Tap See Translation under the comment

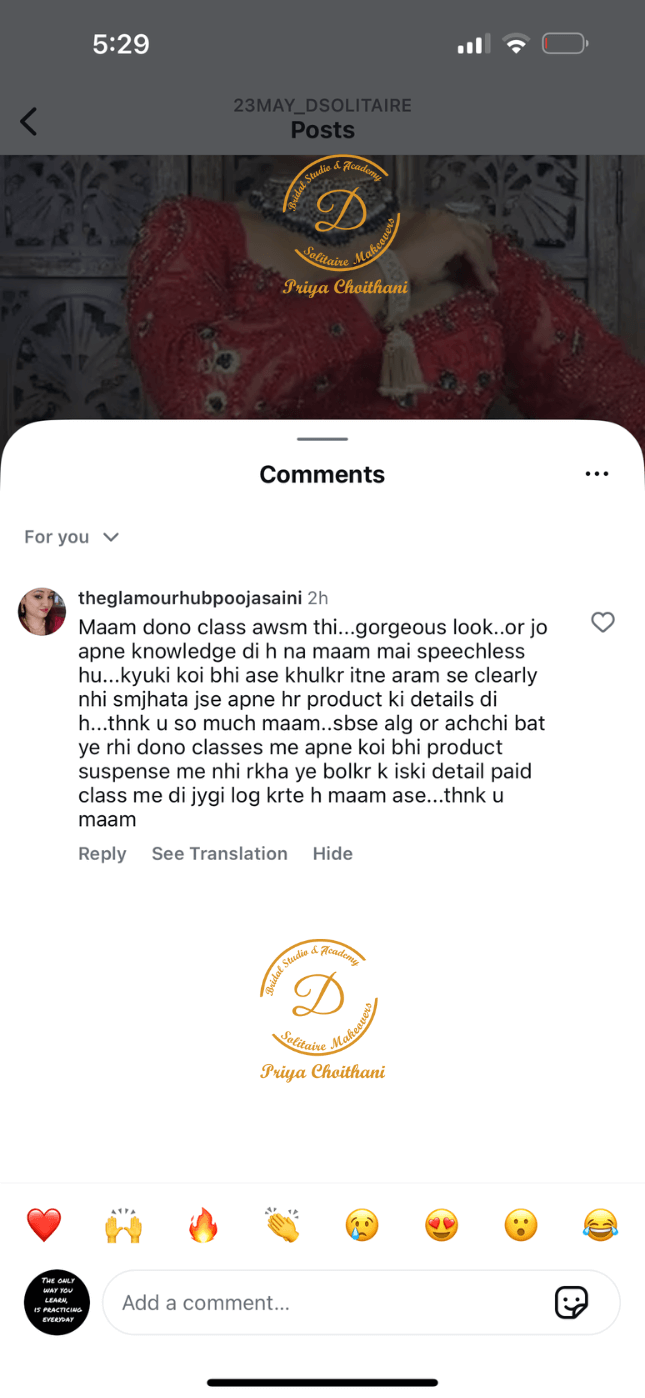pos(219,853)
